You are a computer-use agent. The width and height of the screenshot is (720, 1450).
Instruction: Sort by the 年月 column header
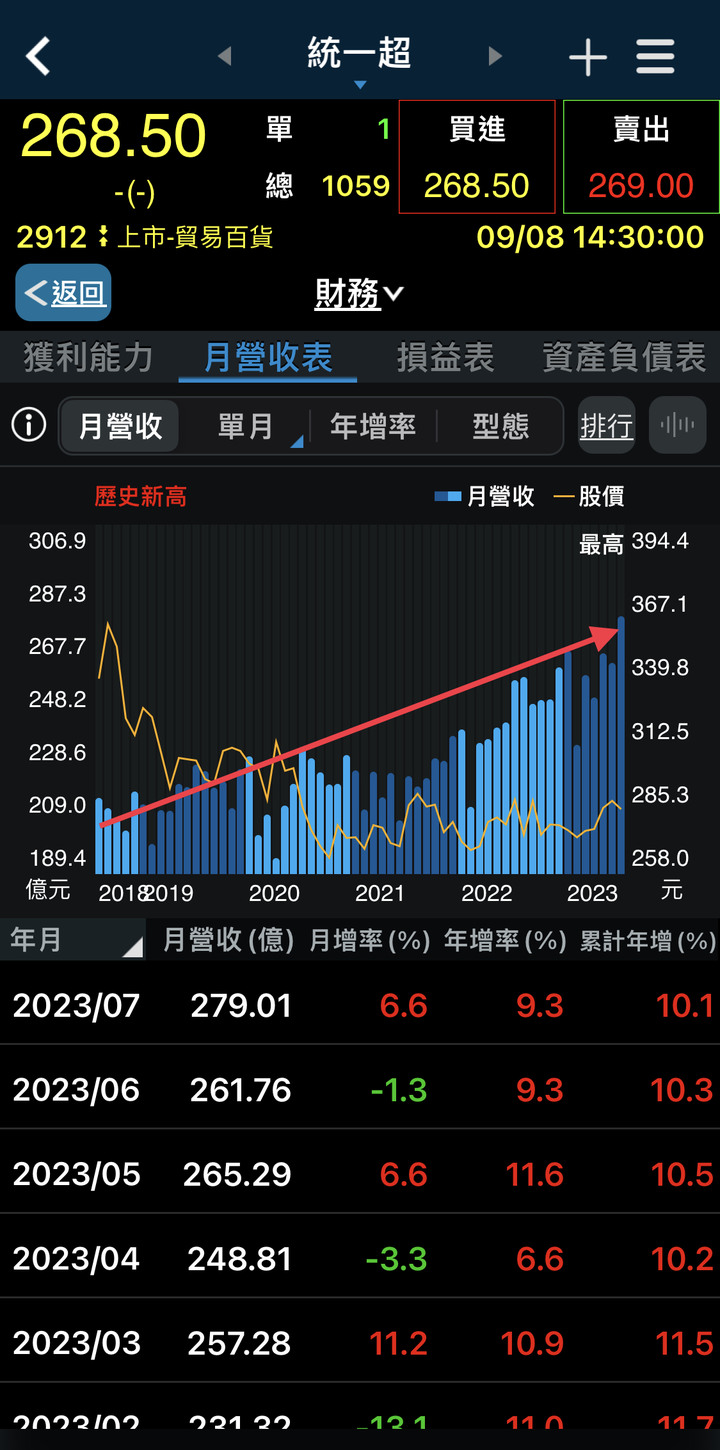[x=73, y=940]
